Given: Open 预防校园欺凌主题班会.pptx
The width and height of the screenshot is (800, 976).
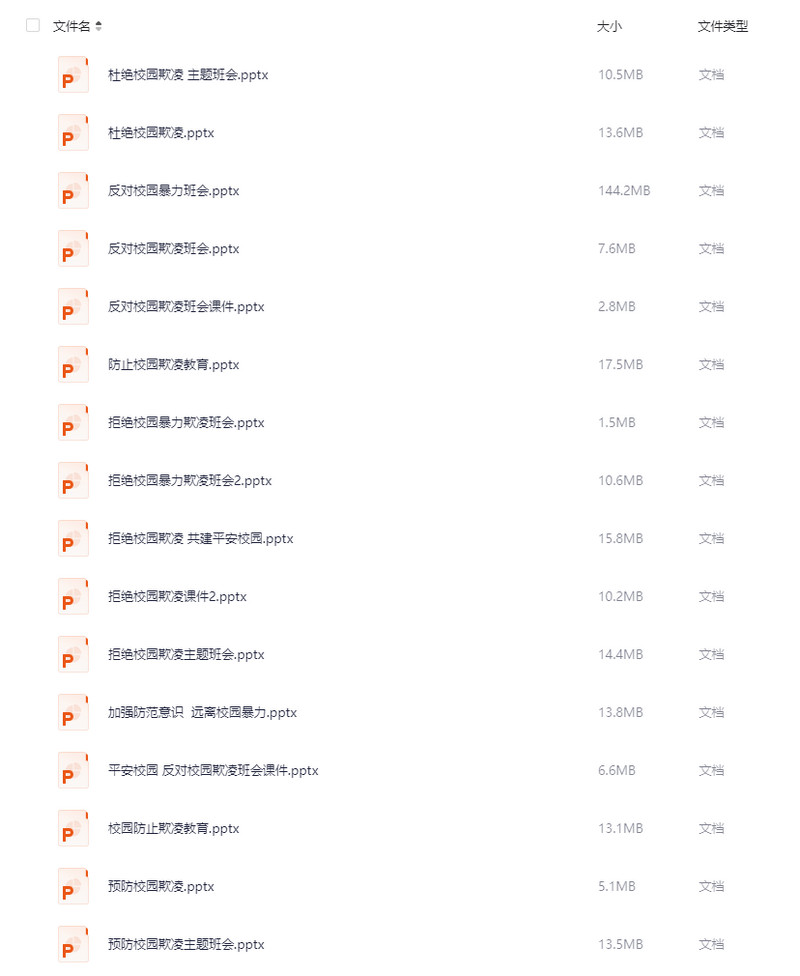Looking at the screenshot, I should pyautogui.click(x=186, y=945).
